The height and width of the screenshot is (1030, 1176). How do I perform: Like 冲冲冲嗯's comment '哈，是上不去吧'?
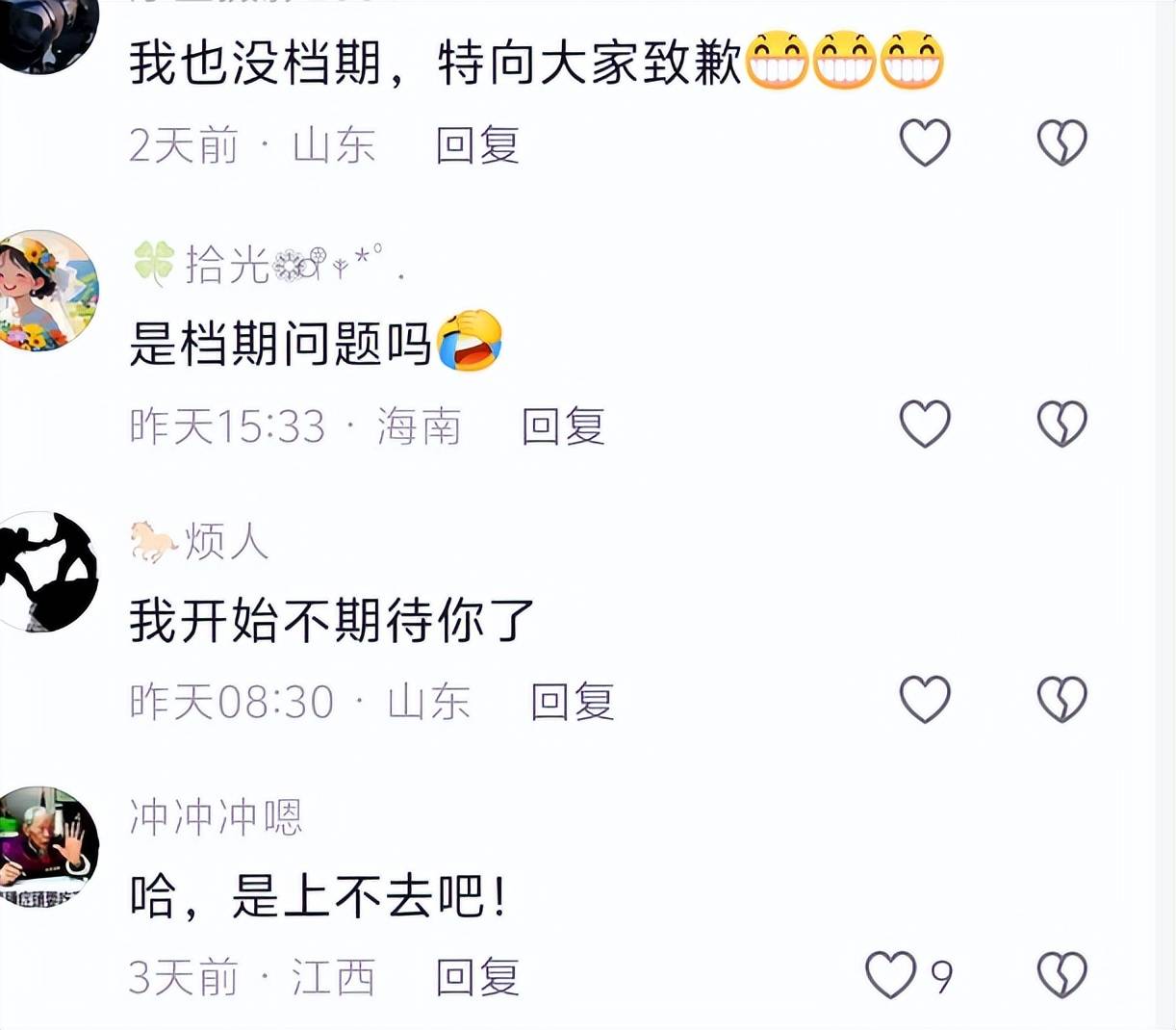click(891, 975)
